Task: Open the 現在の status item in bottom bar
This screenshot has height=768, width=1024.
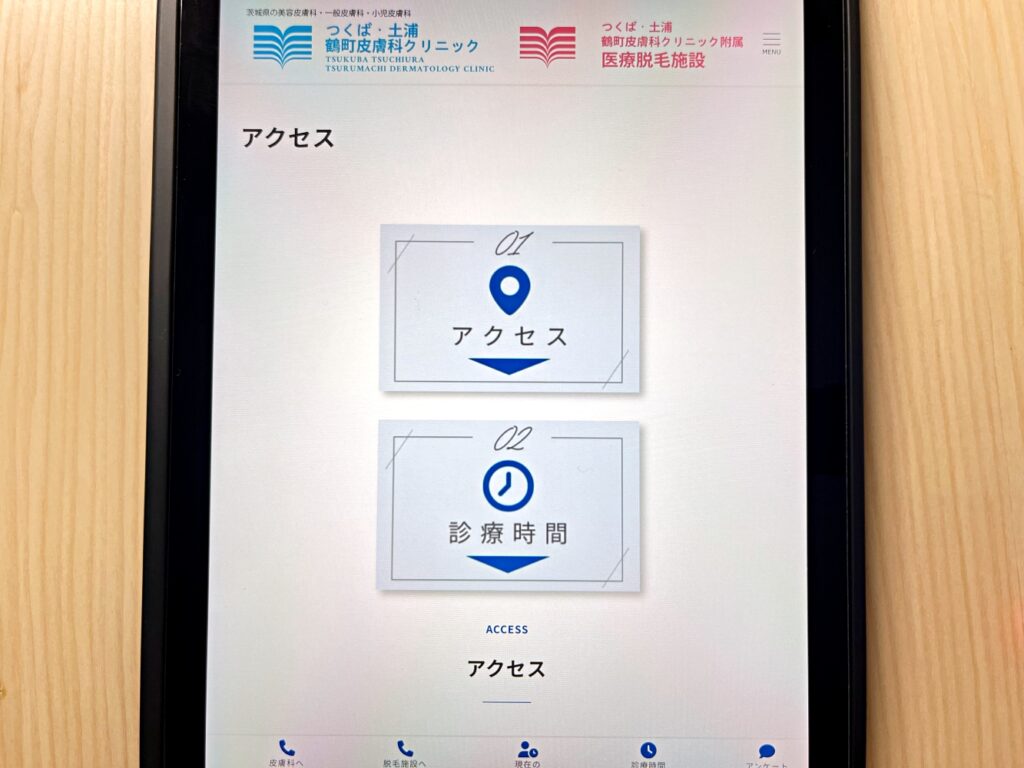Action: (x=528, y=753)
